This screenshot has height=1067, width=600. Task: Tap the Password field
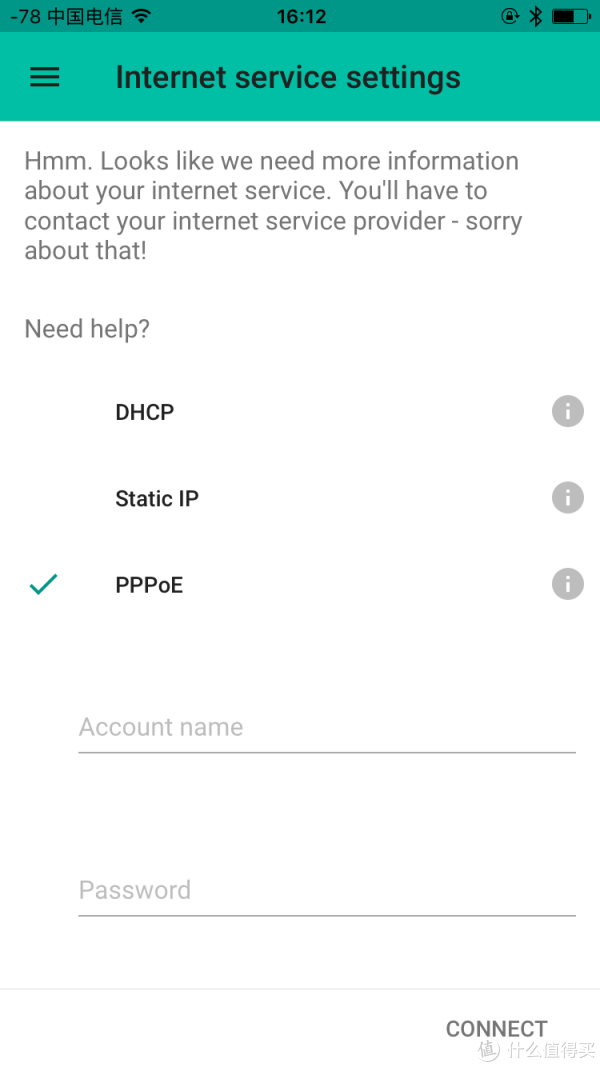click(x=327, y=891)
